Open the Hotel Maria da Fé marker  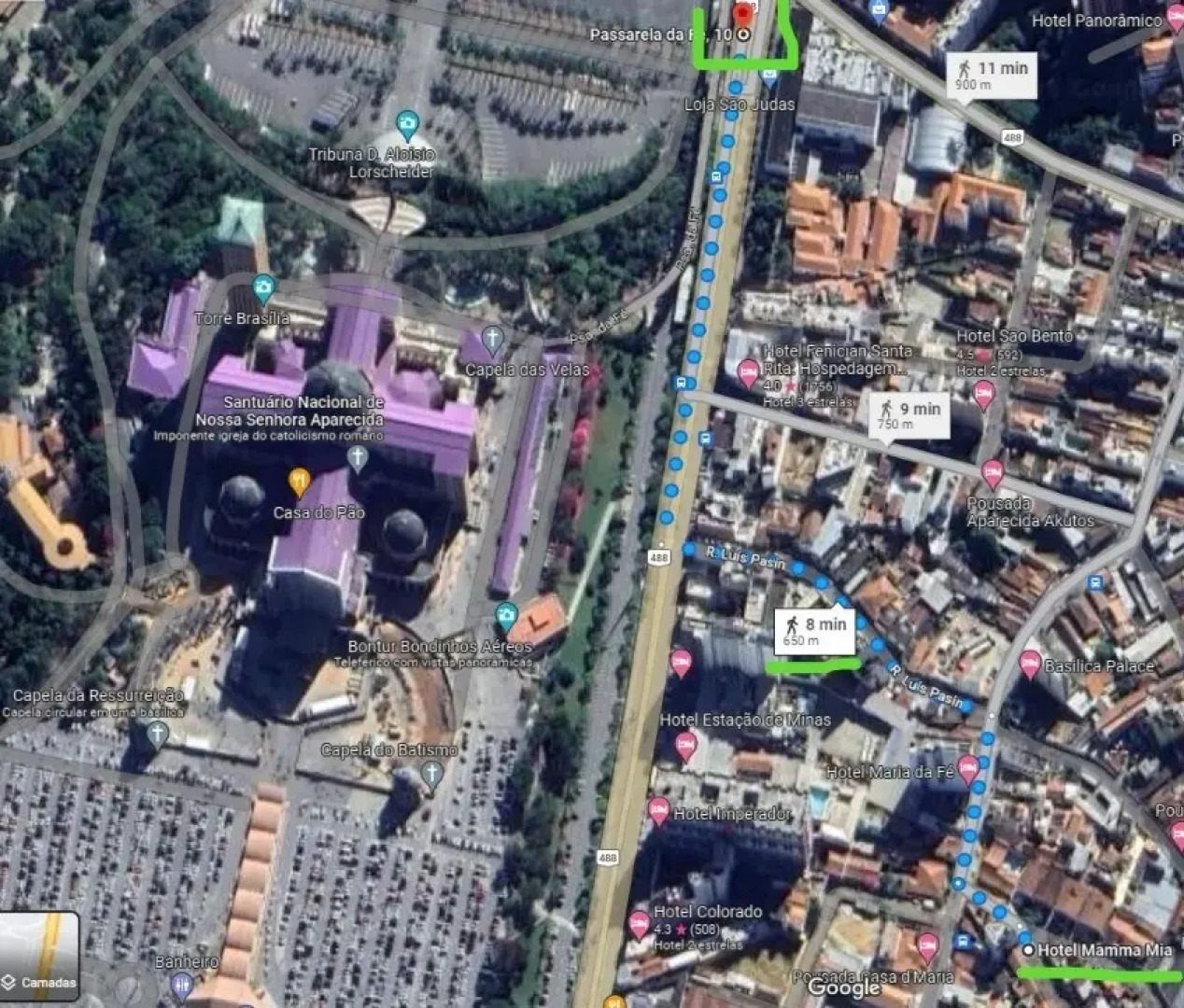(x=968, y=769)
